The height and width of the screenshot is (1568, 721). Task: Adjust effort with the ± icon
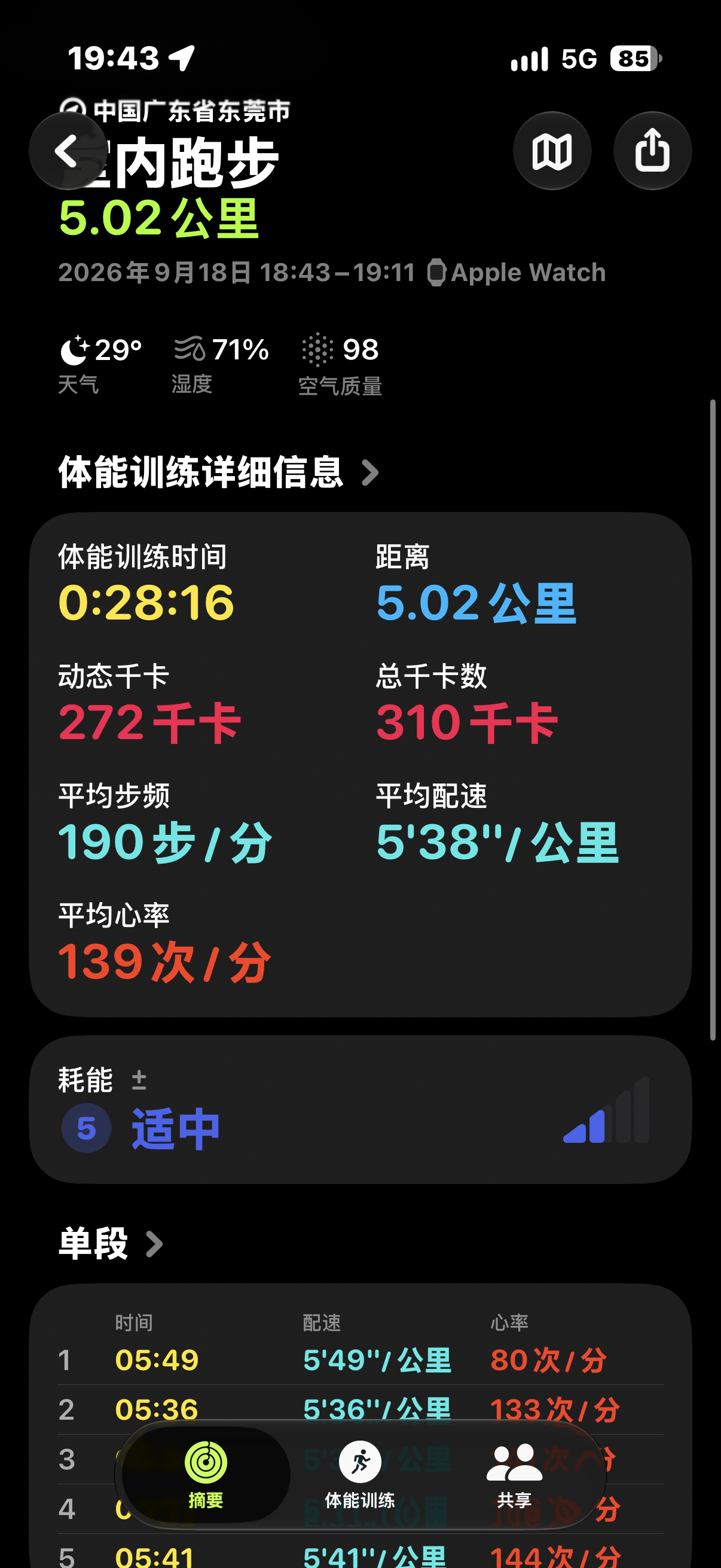tap(139, 1080)
